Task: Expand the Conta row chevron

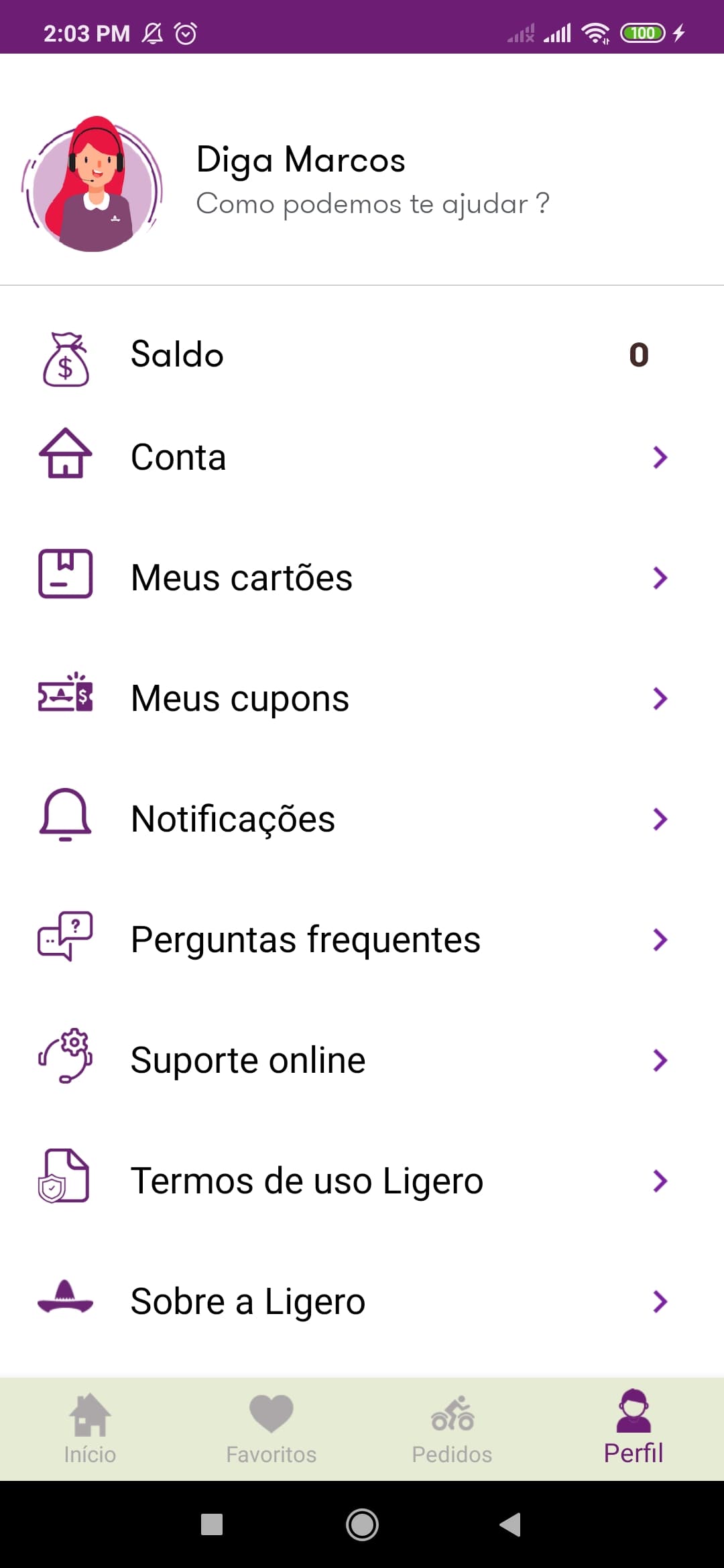Action: [x=660, y=458]
